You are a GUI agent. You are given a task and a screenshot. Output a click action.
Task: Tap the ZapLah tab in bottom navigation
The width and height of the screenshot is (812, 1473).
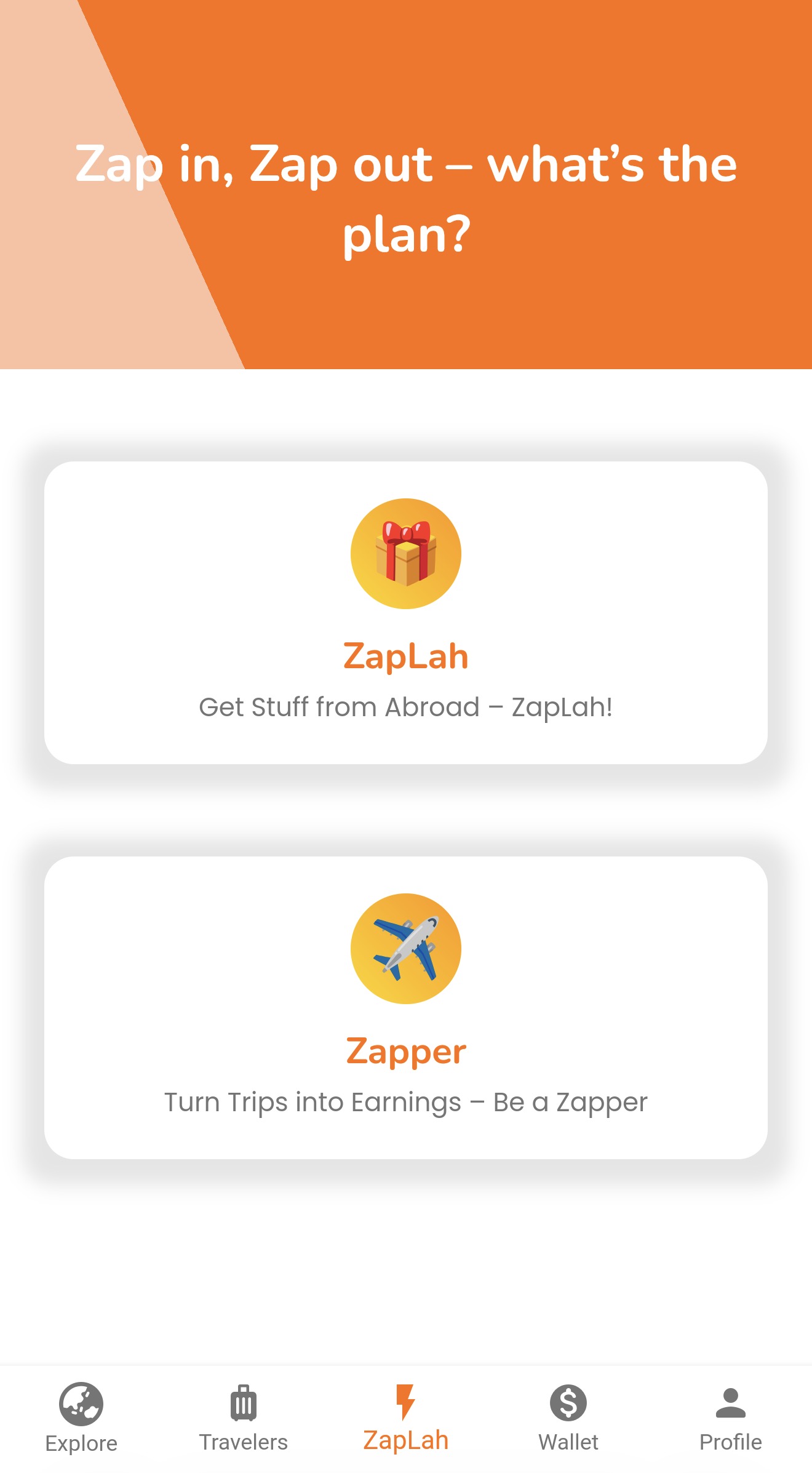pos(406,1418)
